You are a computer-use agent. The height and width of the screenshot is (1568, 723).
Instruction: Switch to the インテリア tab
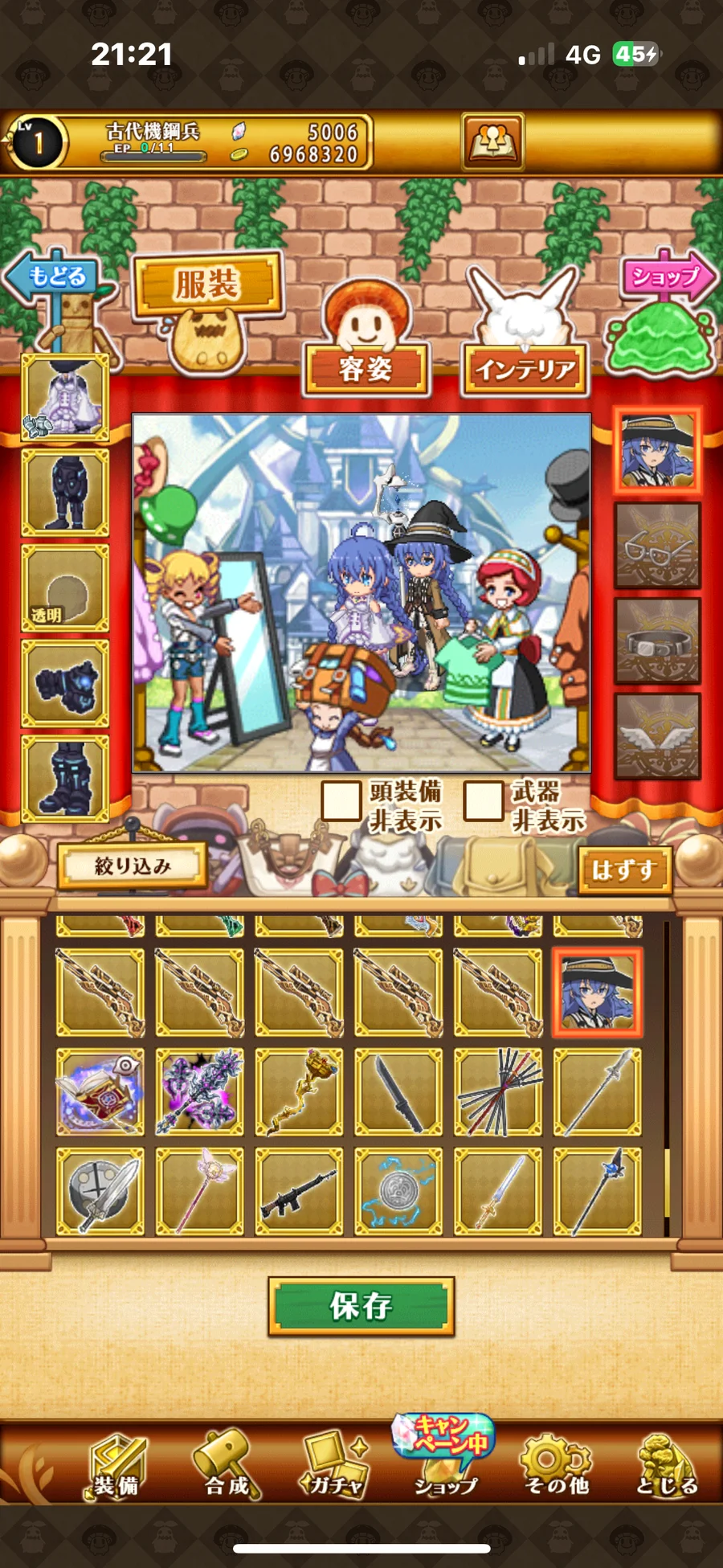point(525,369)
